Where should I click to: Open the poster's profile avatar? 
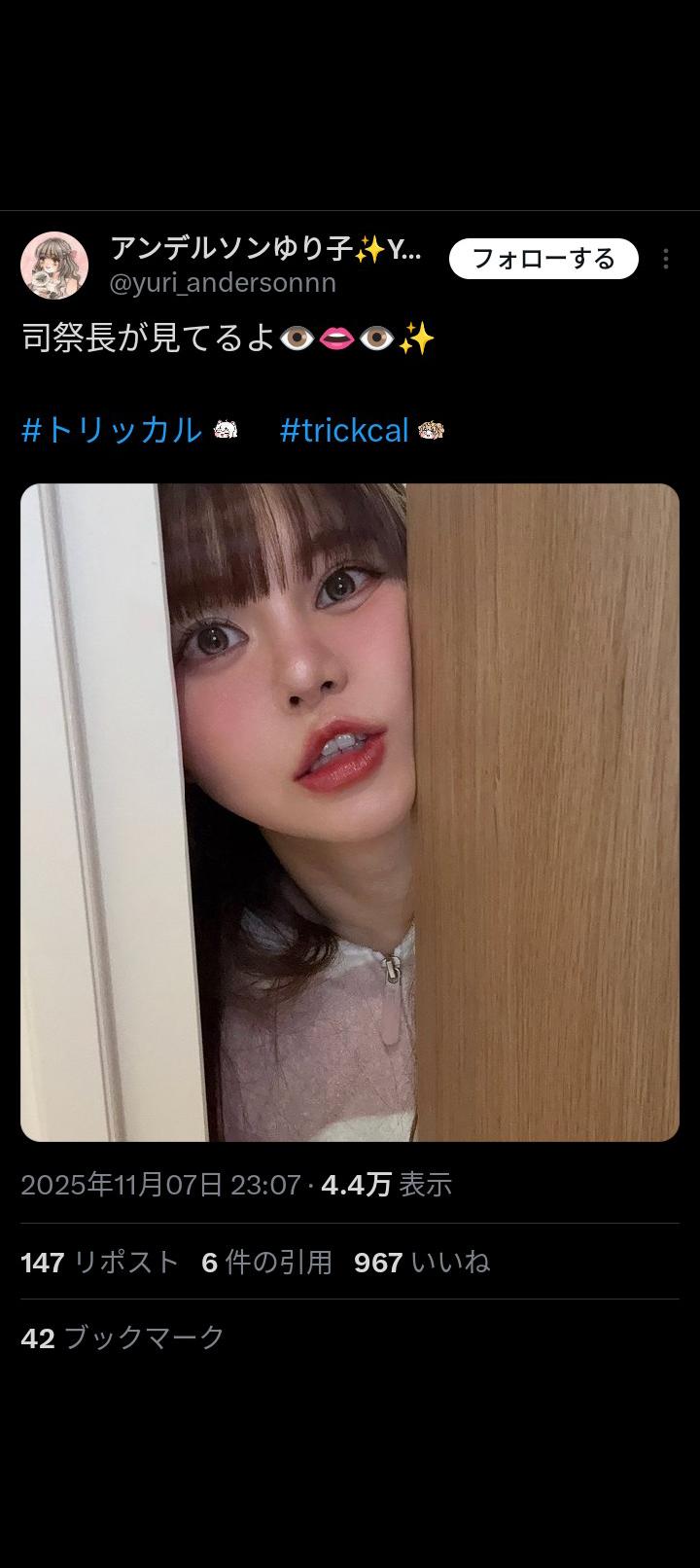(54, 265)
